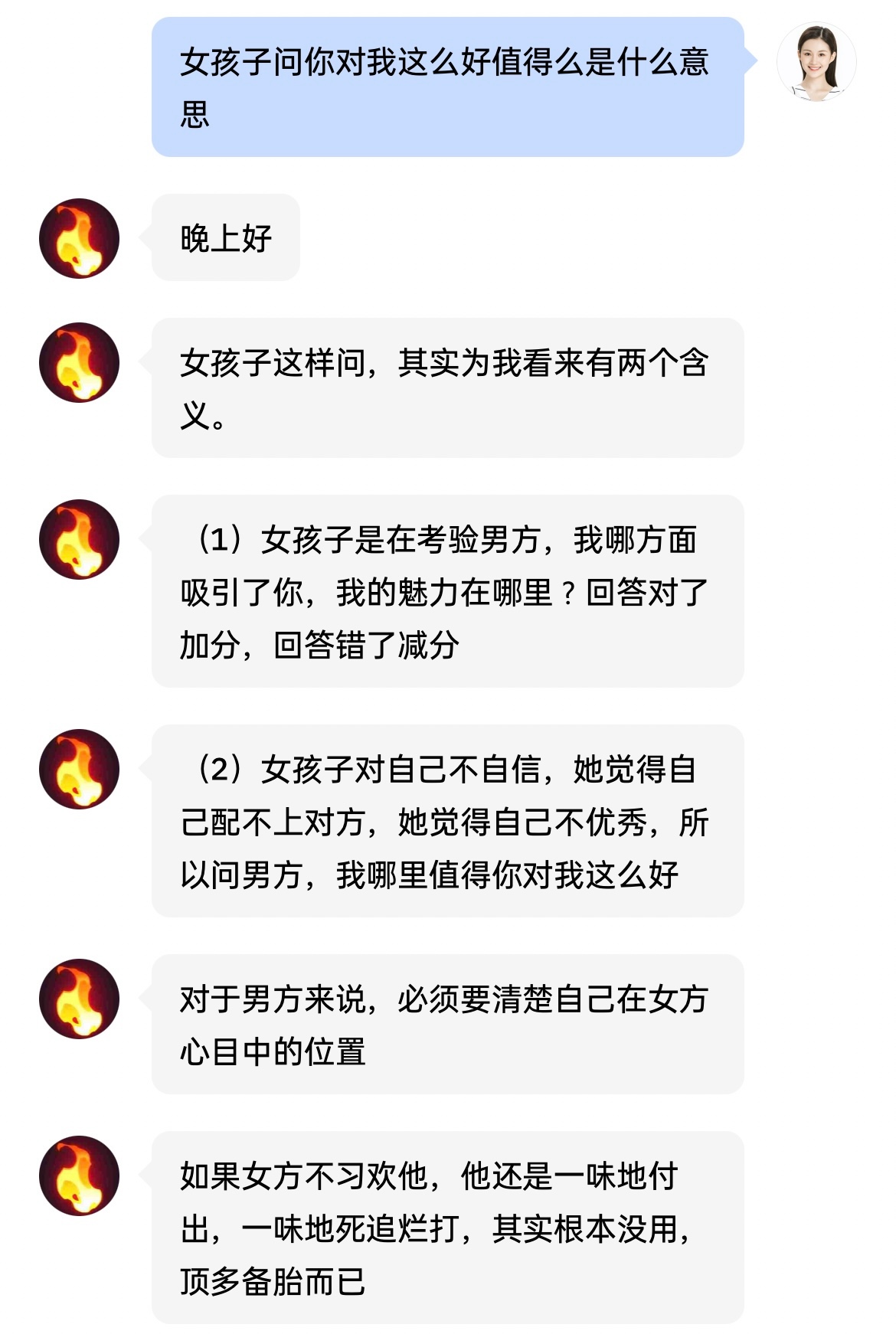
Task: Tap the flame avatar beside 晚上好
Action: coord(80,238)
